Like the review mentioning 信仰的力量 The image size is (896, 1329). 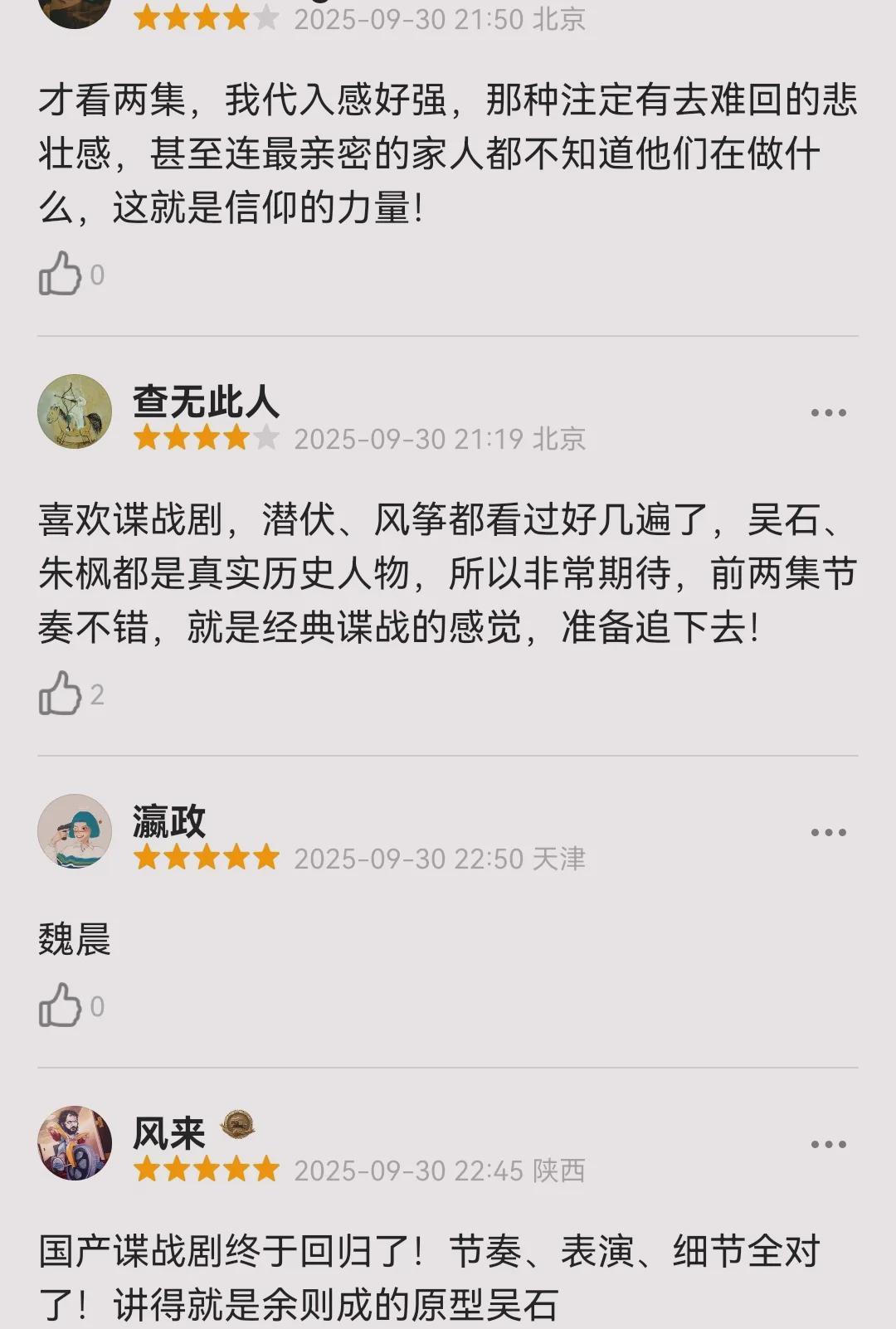[x=61, y=274]
